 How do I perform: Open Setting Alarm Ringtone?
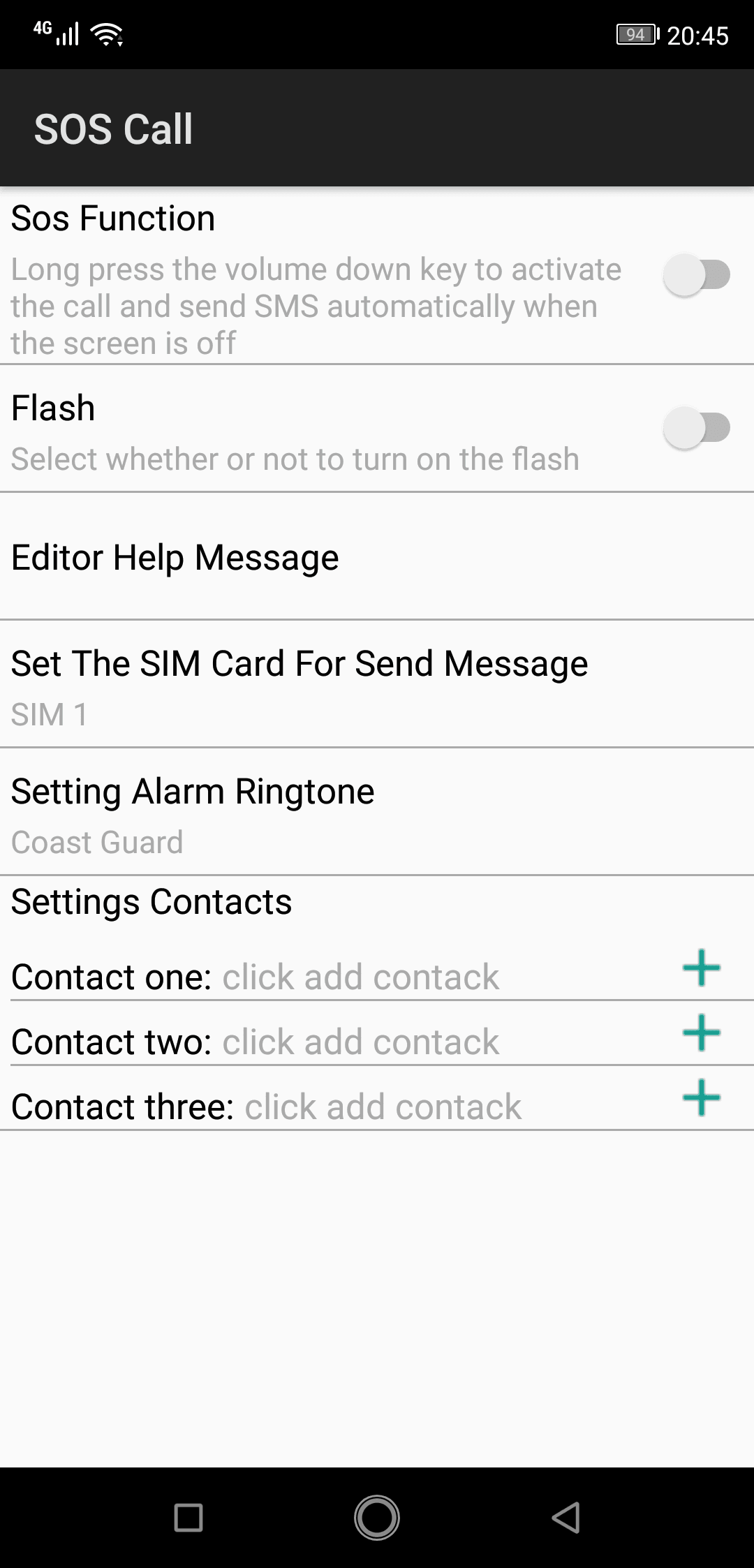pyautogui.click(x=377, y=812)
